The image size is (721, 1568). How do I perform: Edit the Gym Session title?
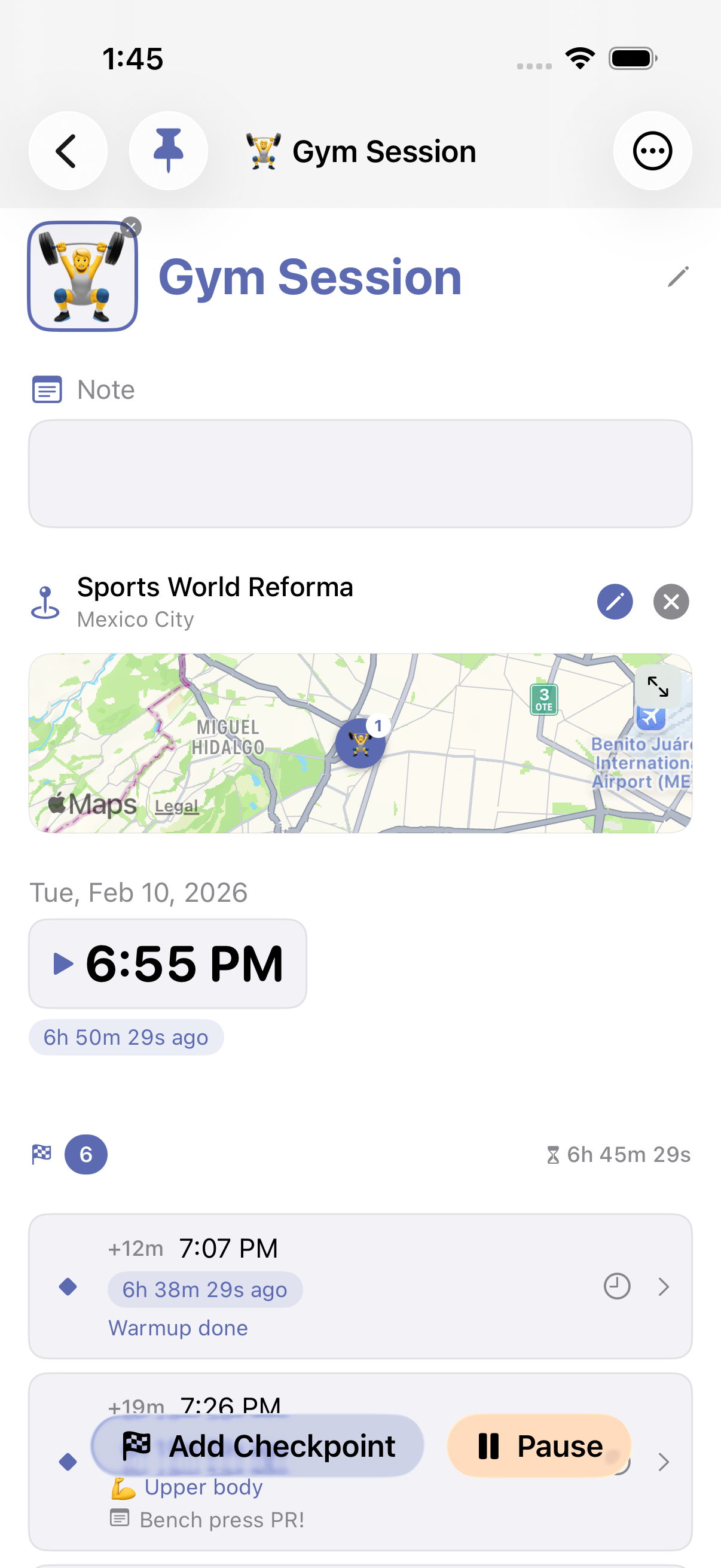678,276
